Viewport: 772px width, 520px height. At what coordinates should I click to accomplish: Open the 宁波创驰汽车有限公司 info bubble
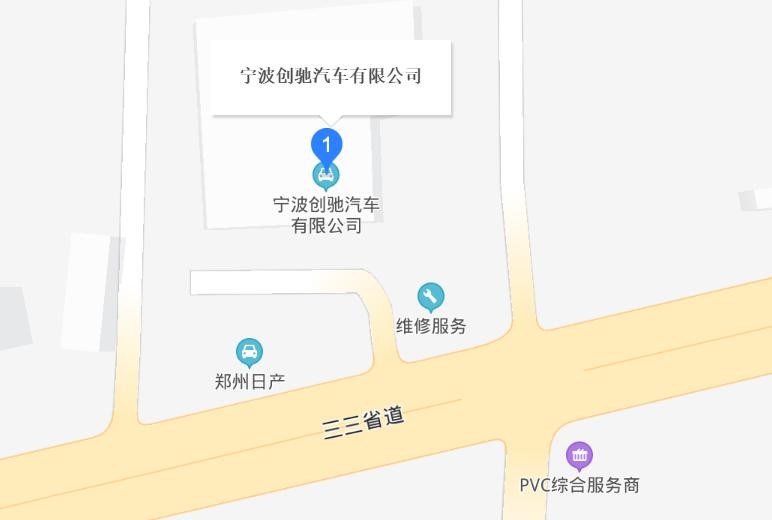coord(331,76)
